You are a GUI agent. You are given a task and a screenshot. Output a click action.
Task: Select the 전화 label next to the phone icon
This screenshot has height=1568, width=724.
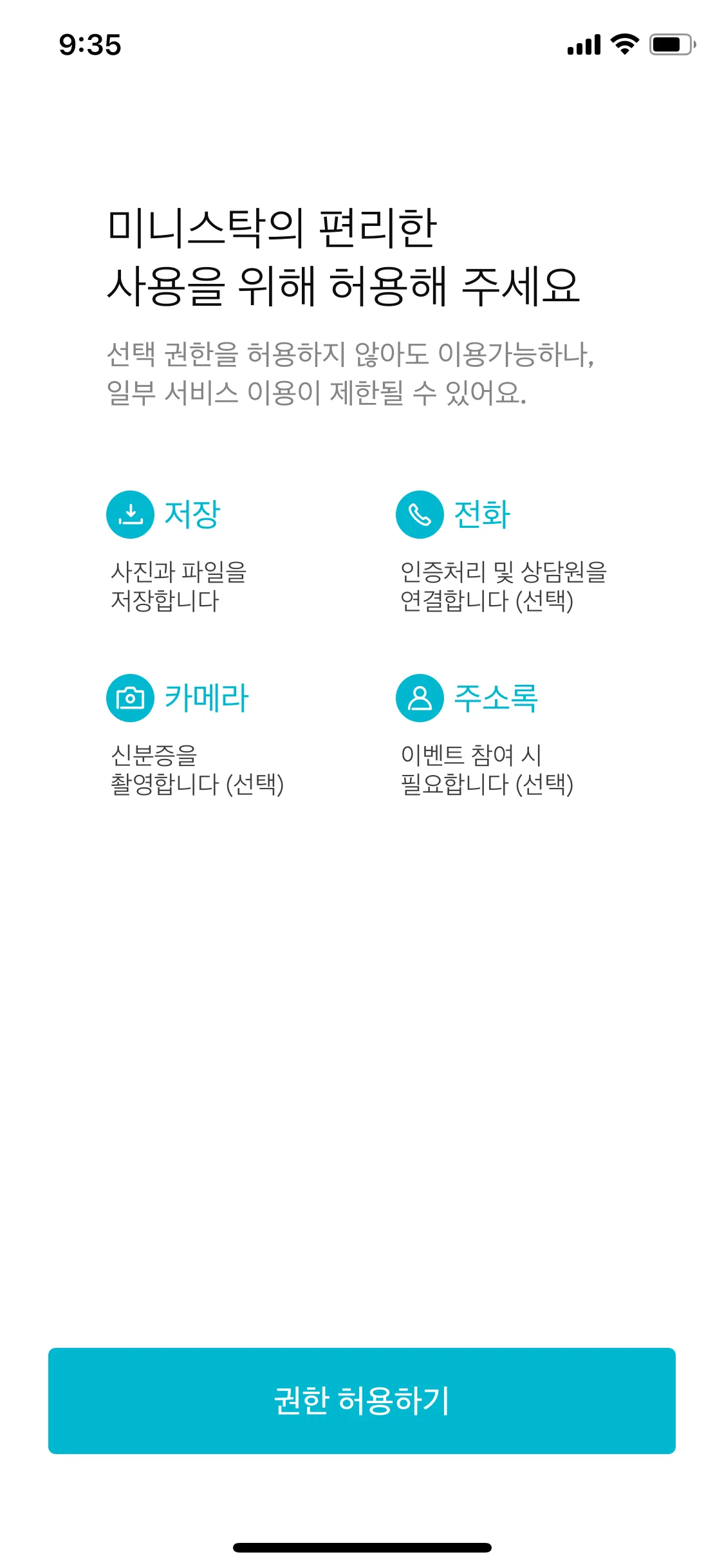481,515
